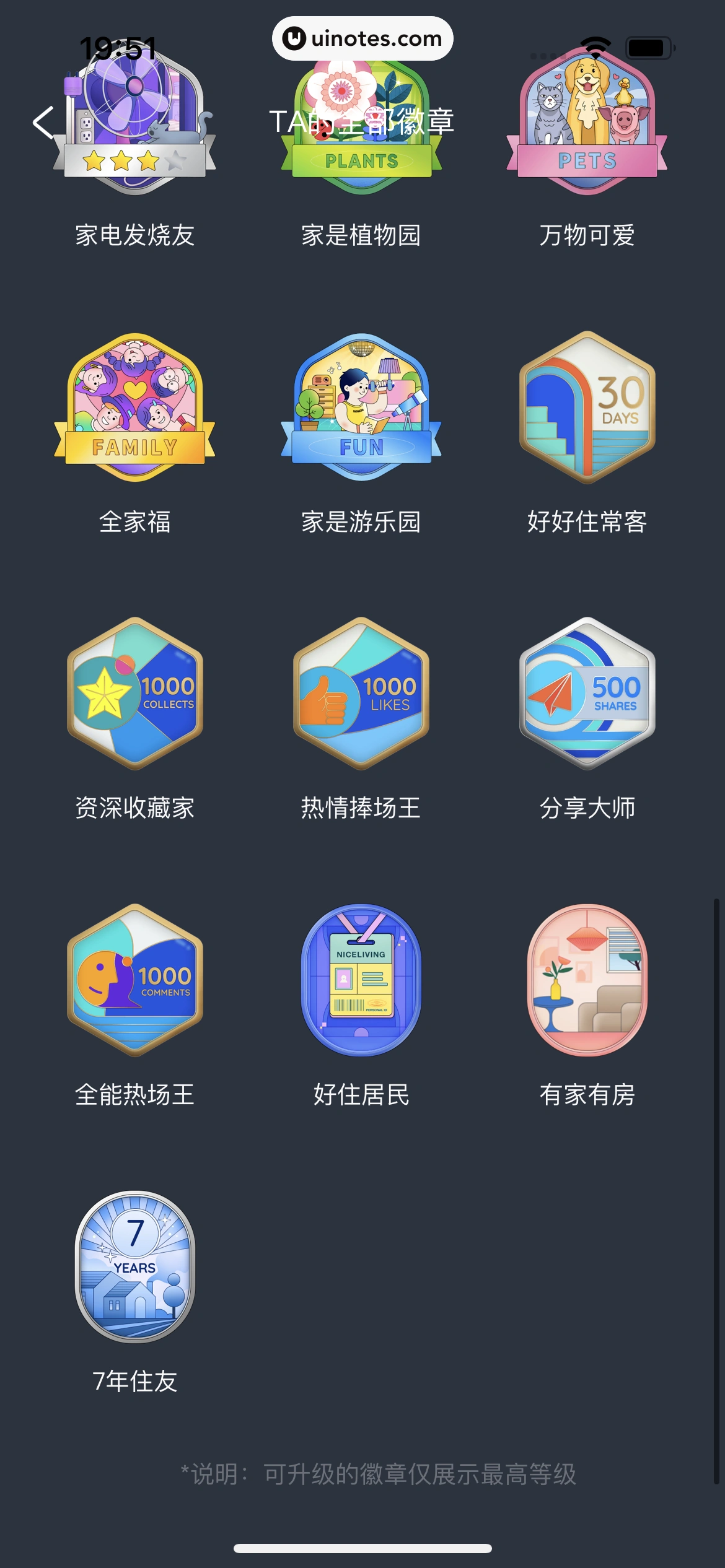Tap the uinotes.com watermark pill
This screenshot has width=725, height=1568.
[362, 39]
